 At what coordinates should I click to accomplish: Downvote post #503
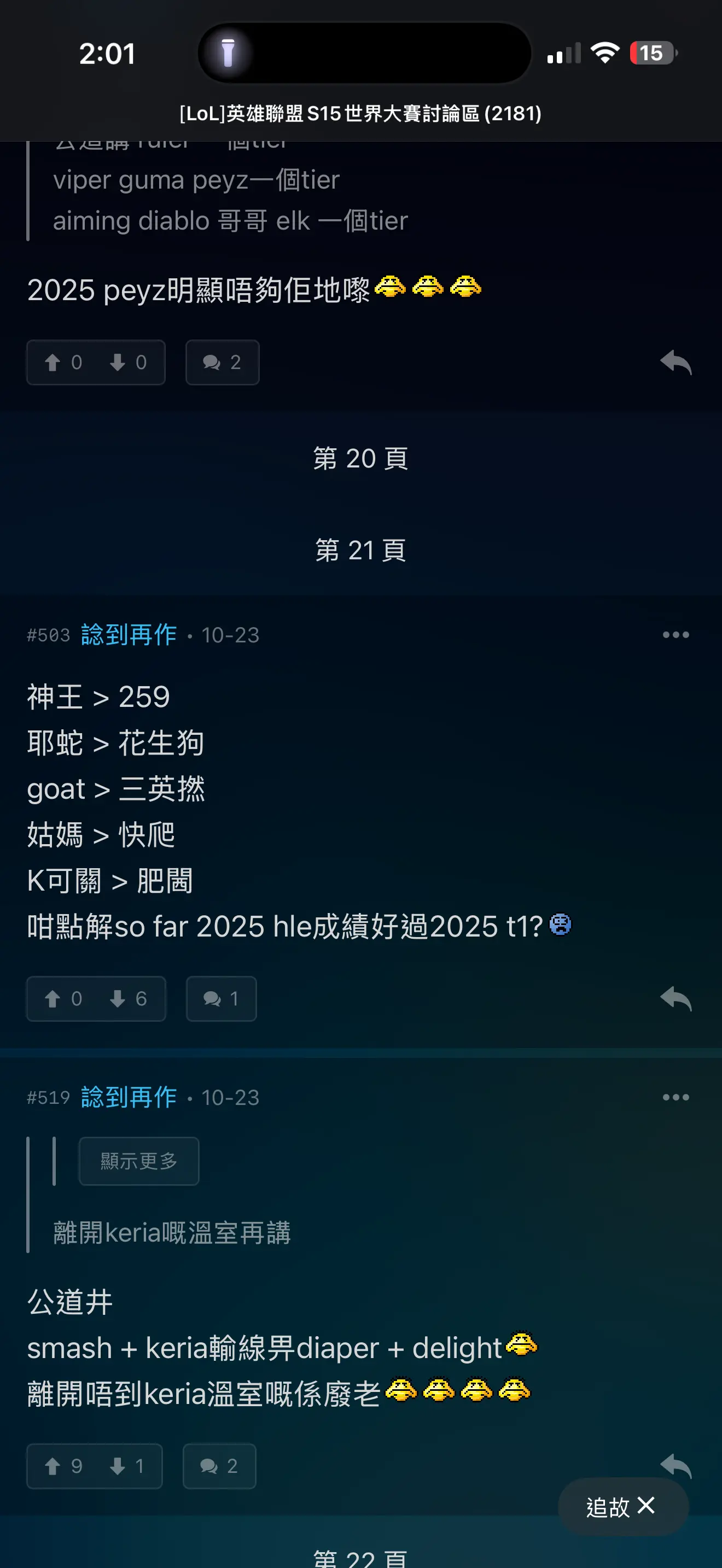point(119,999)
